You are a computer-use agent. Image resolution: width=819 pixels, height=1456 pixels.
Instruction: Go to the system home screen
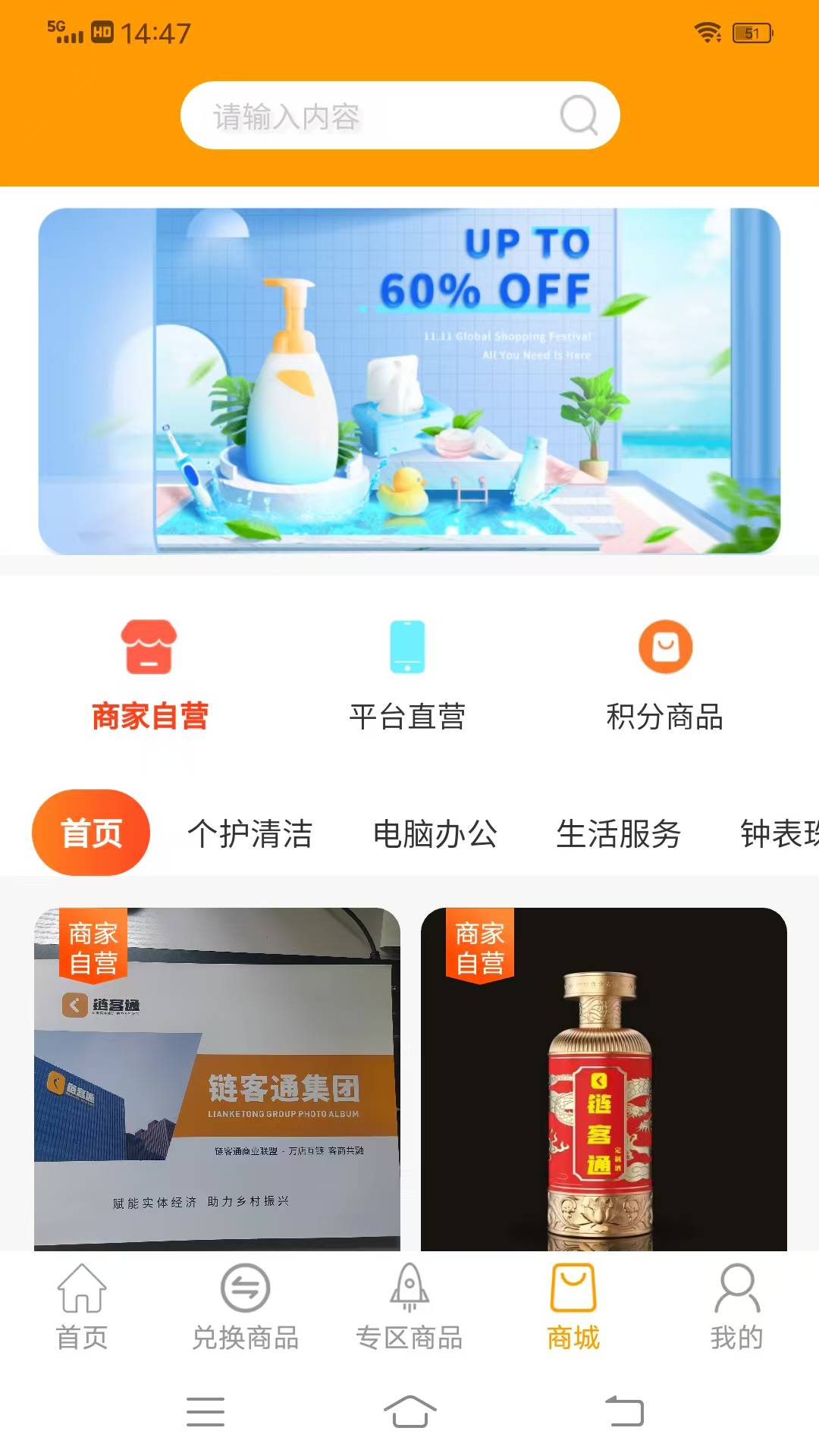point(409,1411)
